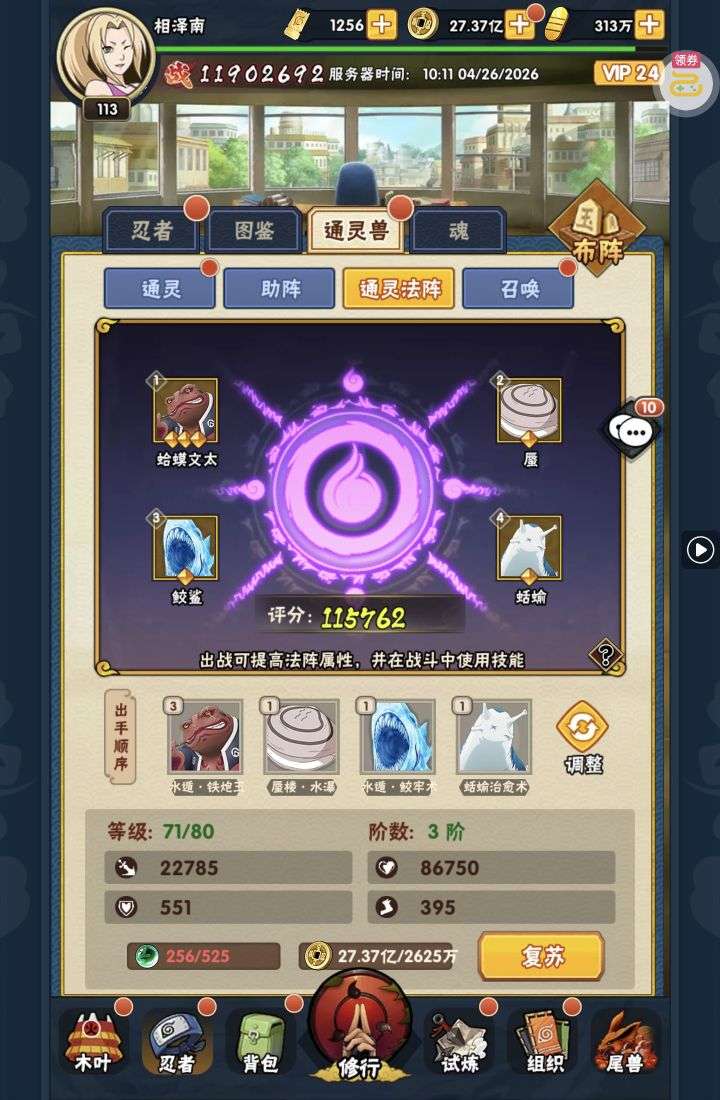The height and width of the screenshot is (1100, 720).
Task: Select the 鲛鲨 summon slot
Action: coord(185,548)
